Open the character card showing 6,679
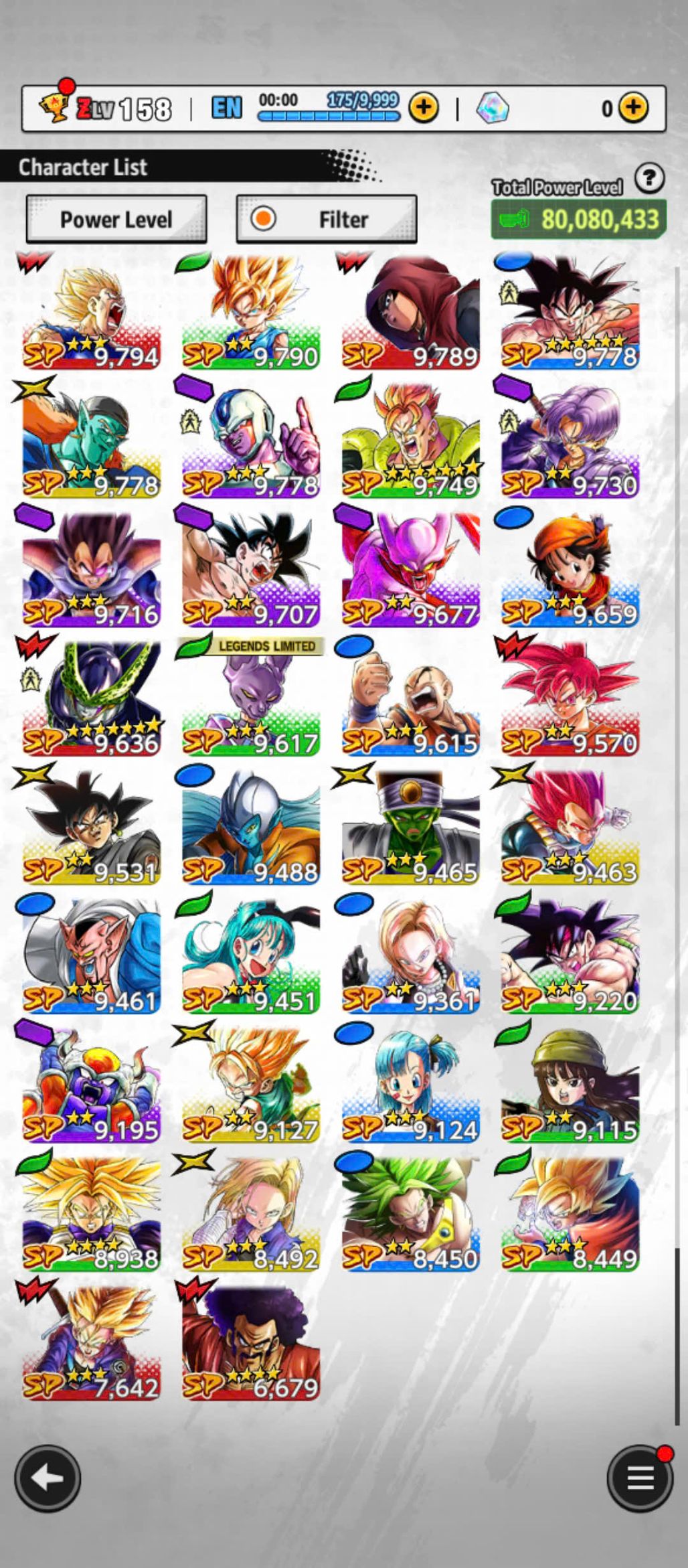 click(x=251, y=1342)
